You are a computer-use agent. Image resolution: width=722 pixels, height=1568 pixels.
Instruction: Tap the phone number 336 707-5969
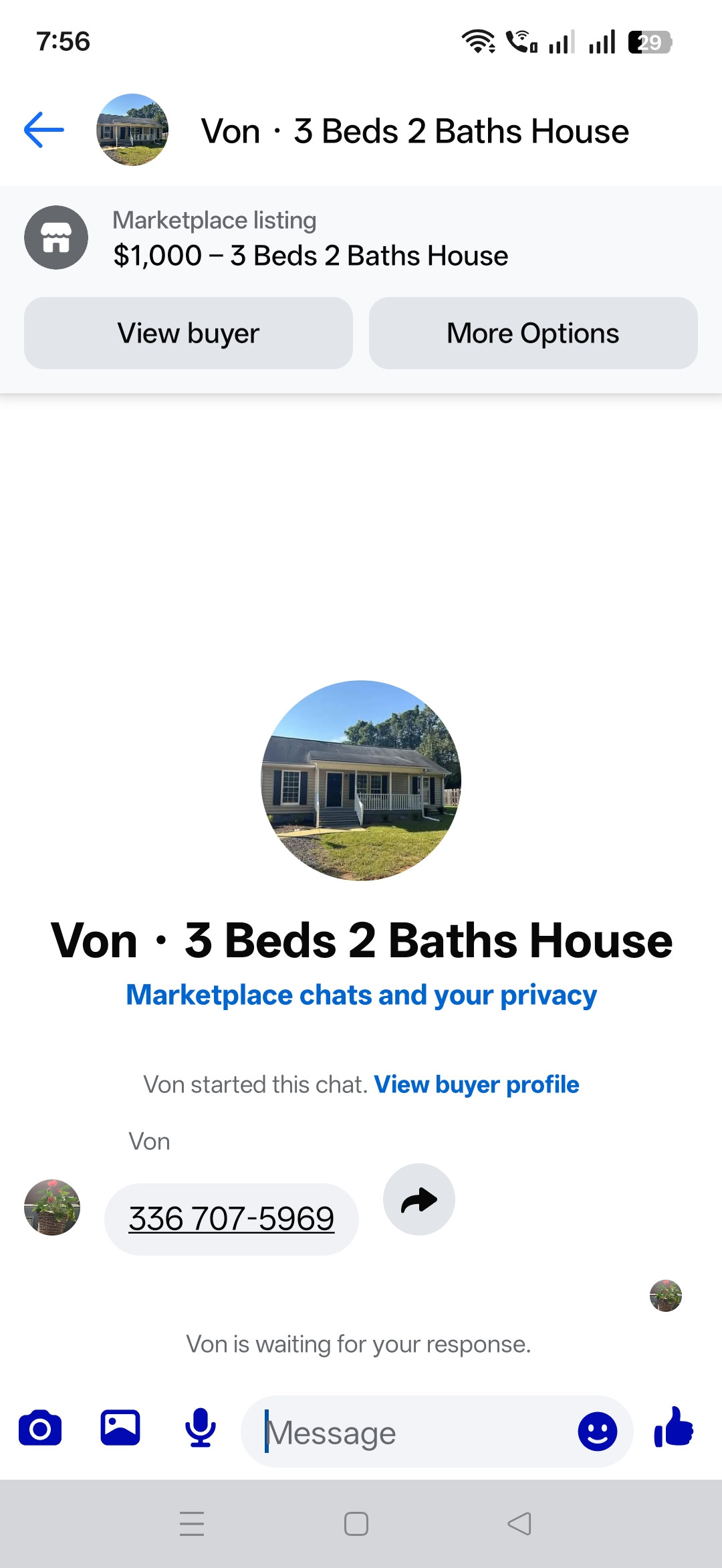click(231, 1219)
